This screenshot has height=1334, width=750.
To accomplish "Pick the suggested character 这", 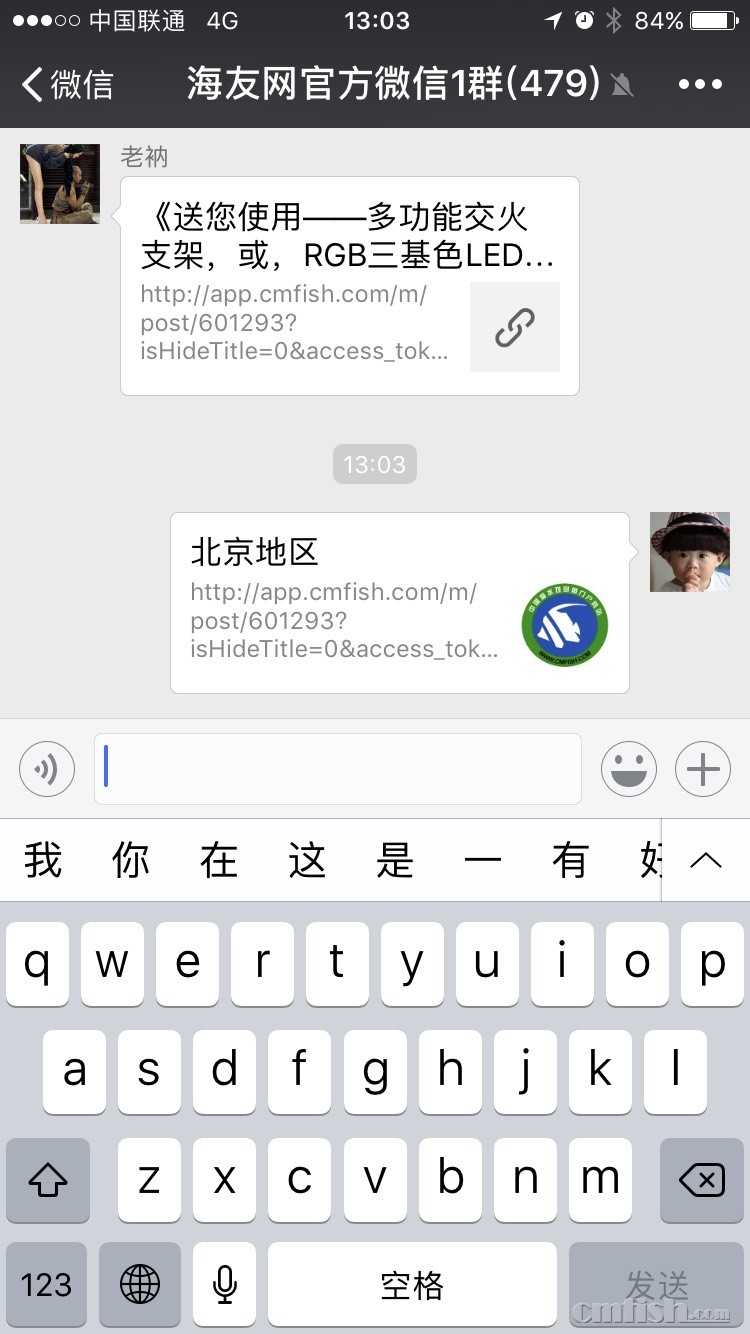I will click(x=307, y=860).
